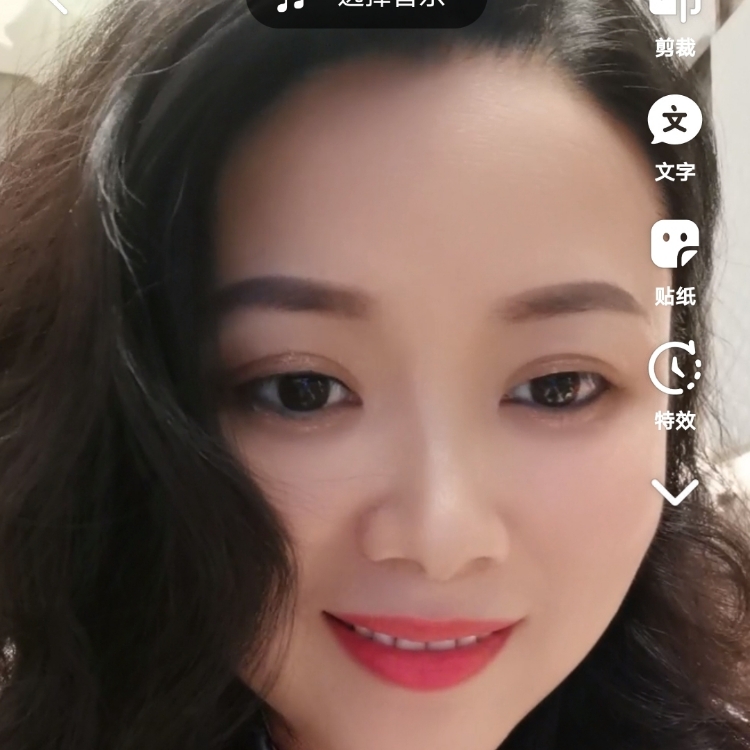Open the select music pill

click(366, 6)
